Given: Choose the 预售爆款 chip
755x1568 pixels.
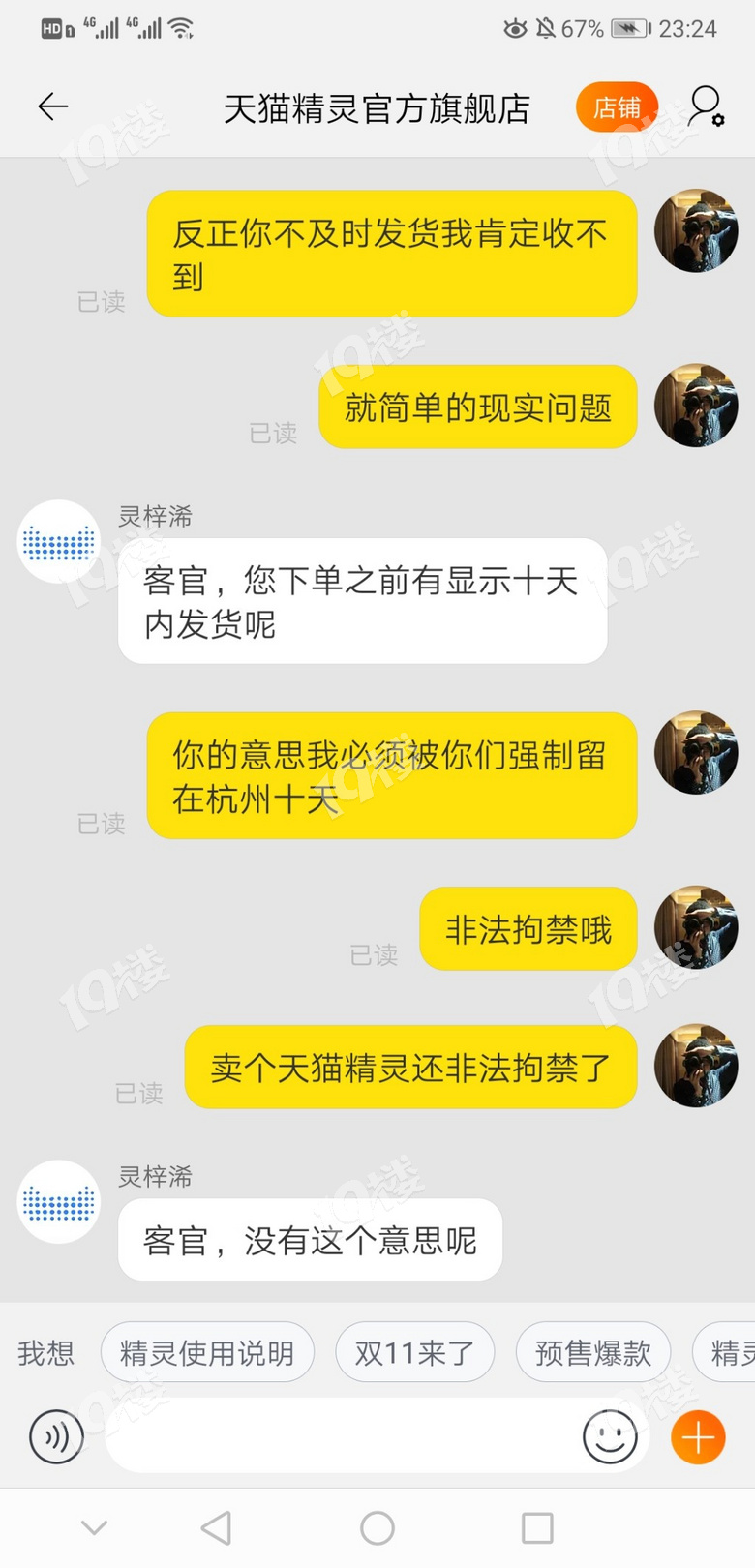Looking at the screenshot, I should click(592, 1352).
